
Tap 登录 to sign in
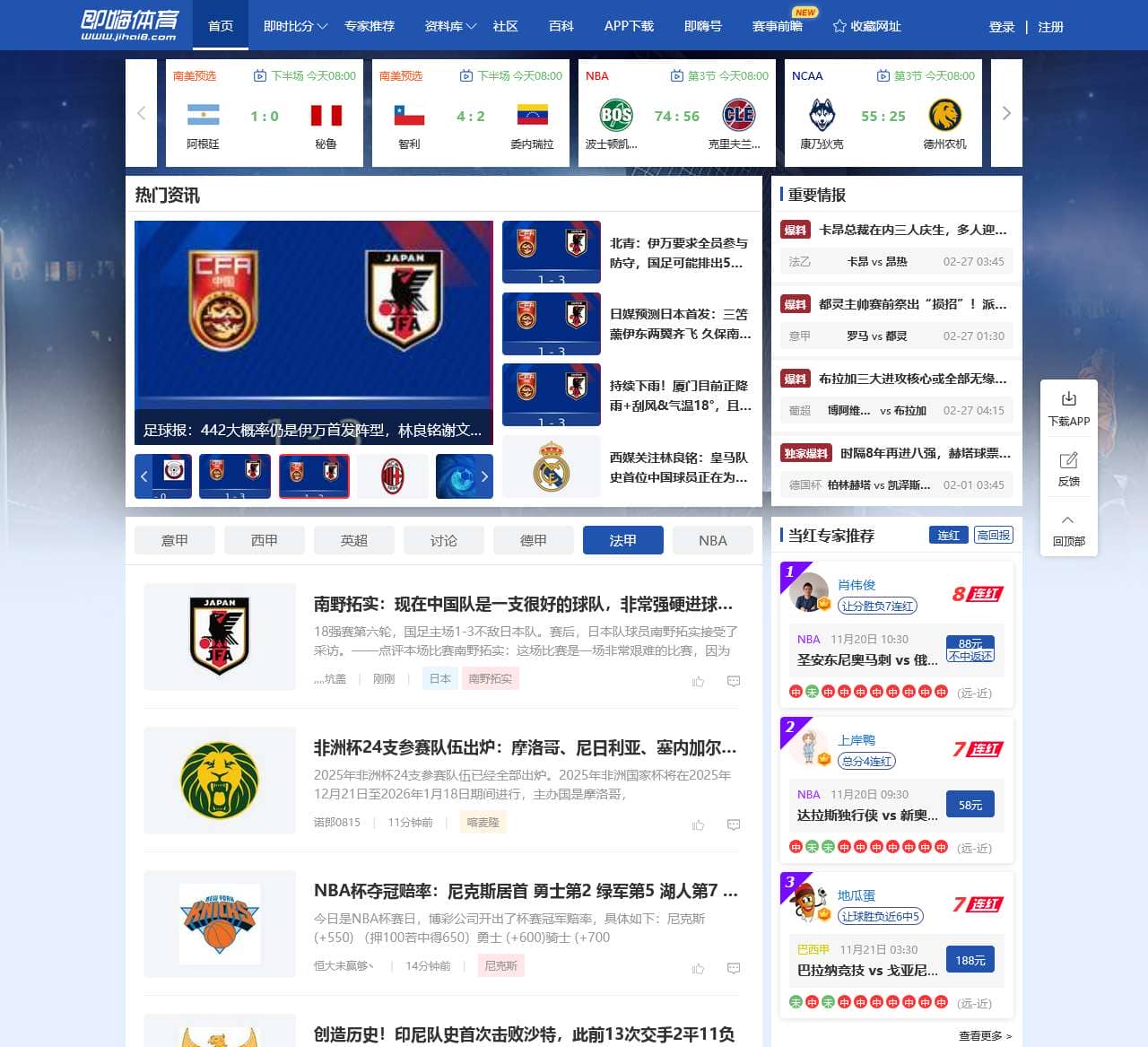1002,27
